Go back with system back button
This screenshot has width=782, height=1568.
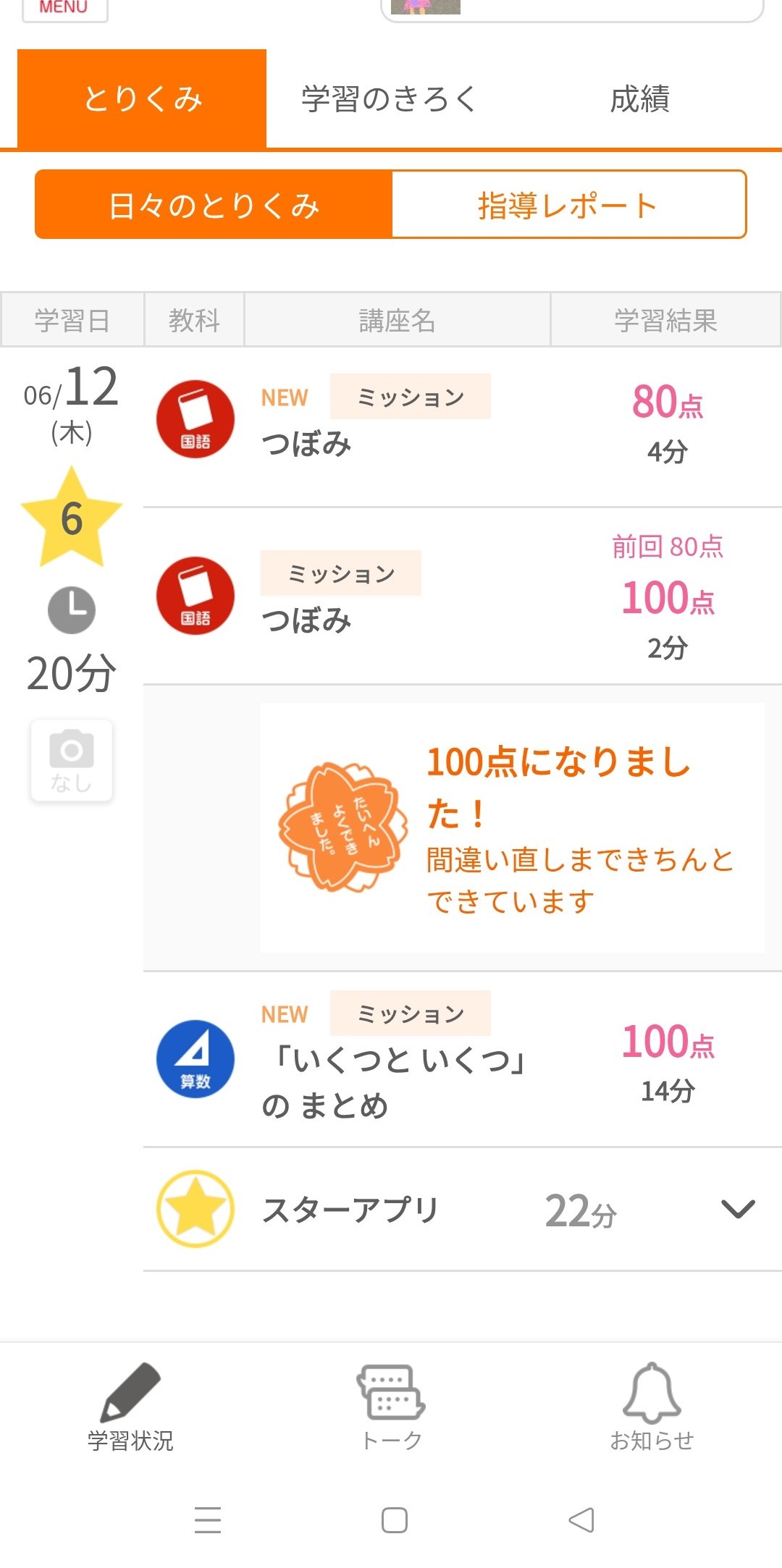581,1520
